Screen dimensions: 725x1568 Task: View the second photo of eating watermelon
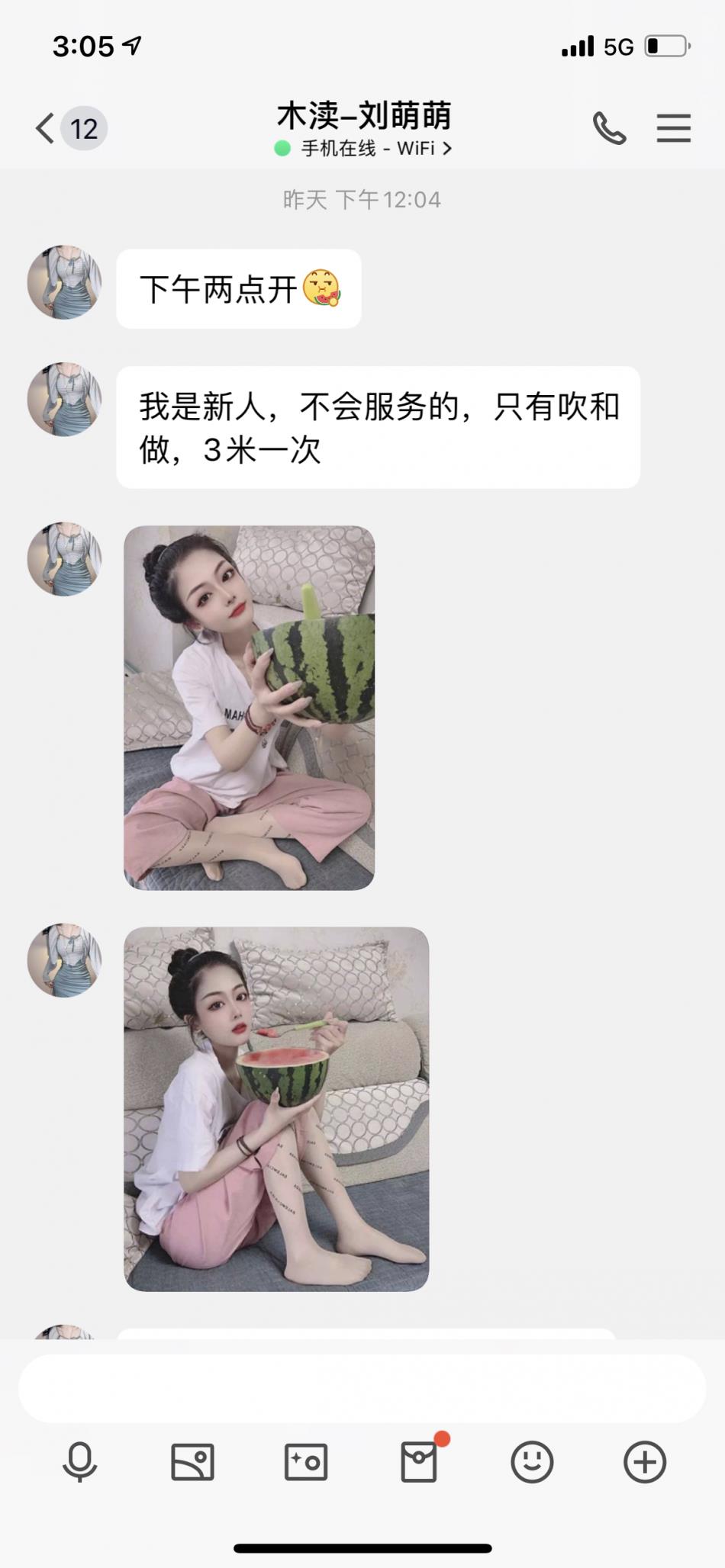tap(276, 1109)
